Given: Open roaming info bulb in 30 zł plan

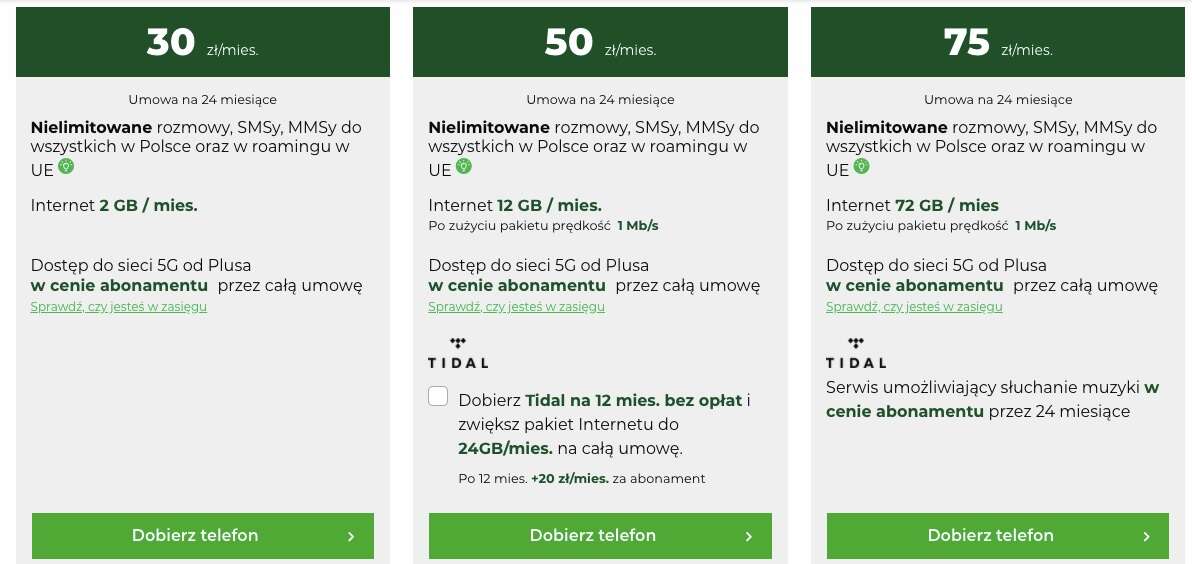Looking at the screenshot, I should (x=66, y=167).
